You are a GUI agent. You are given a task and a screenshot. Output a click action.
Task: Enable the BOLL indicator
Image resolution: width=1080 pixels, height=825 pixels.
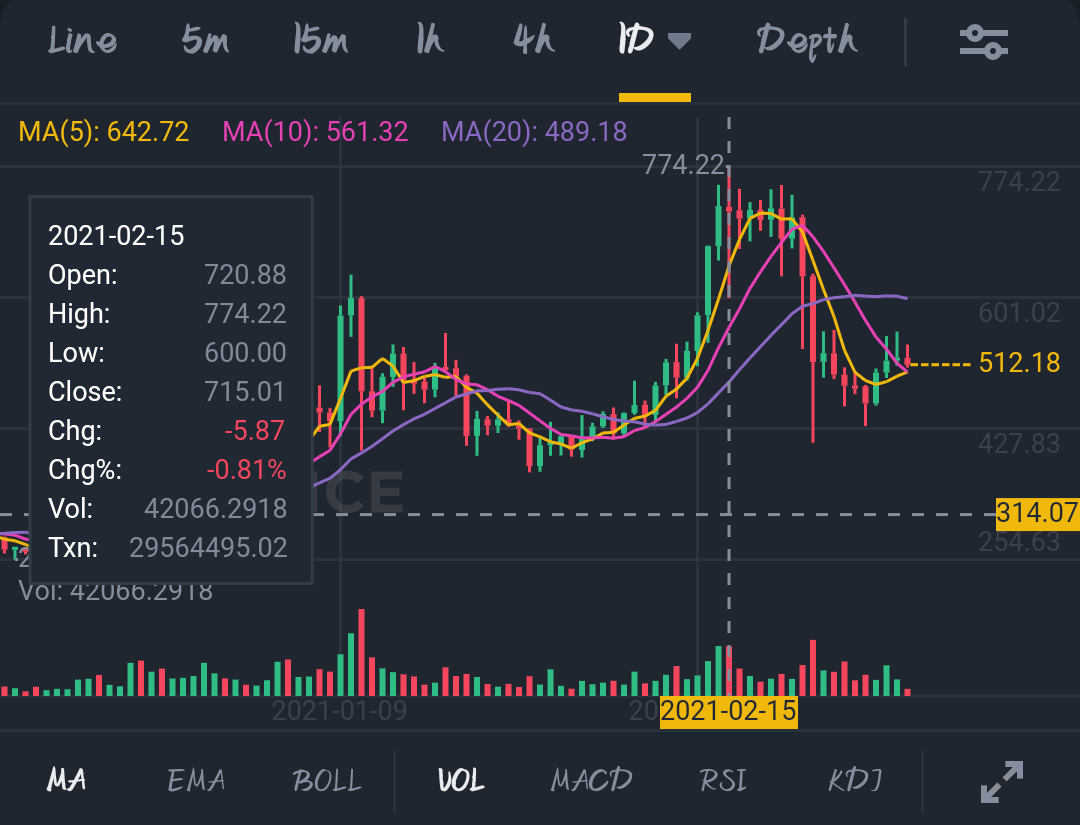coord(326,780)
